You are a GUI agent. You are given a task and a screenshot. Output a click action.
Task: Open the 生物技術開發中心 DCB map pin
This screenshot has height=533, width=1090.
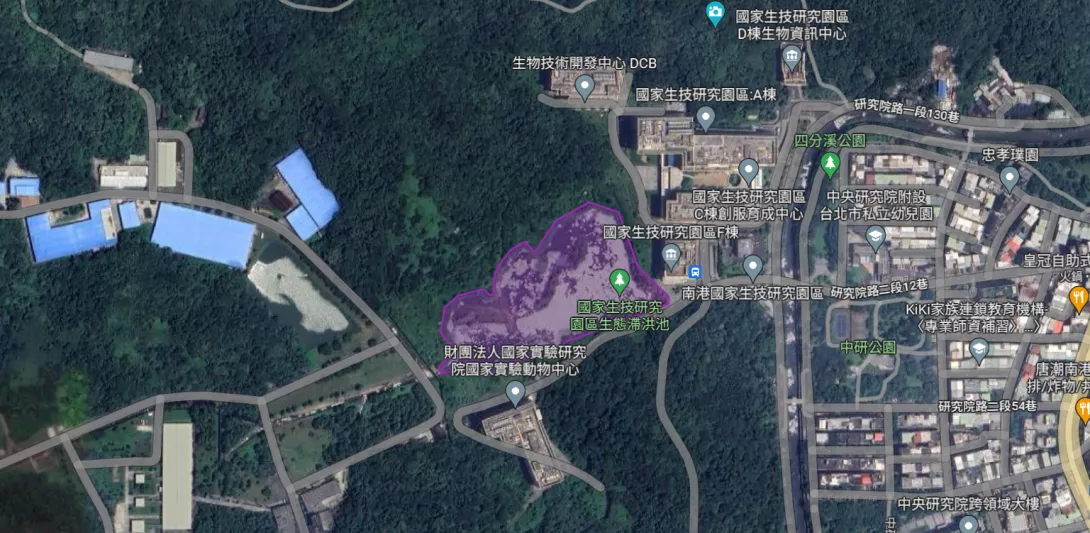(585, 87)
